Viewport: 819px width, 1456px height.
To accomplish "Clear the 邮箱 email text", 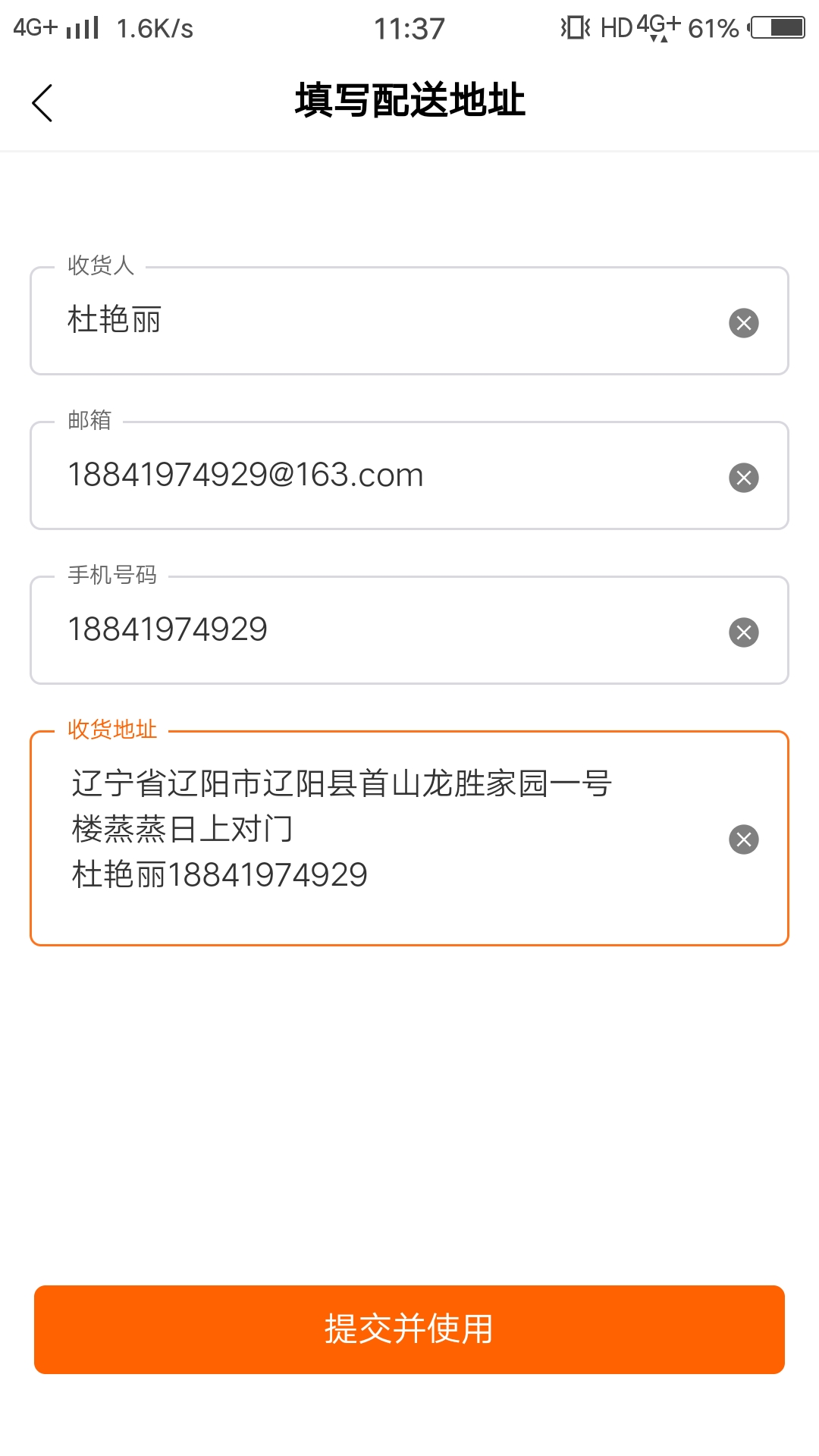I will tap(743, 478).
